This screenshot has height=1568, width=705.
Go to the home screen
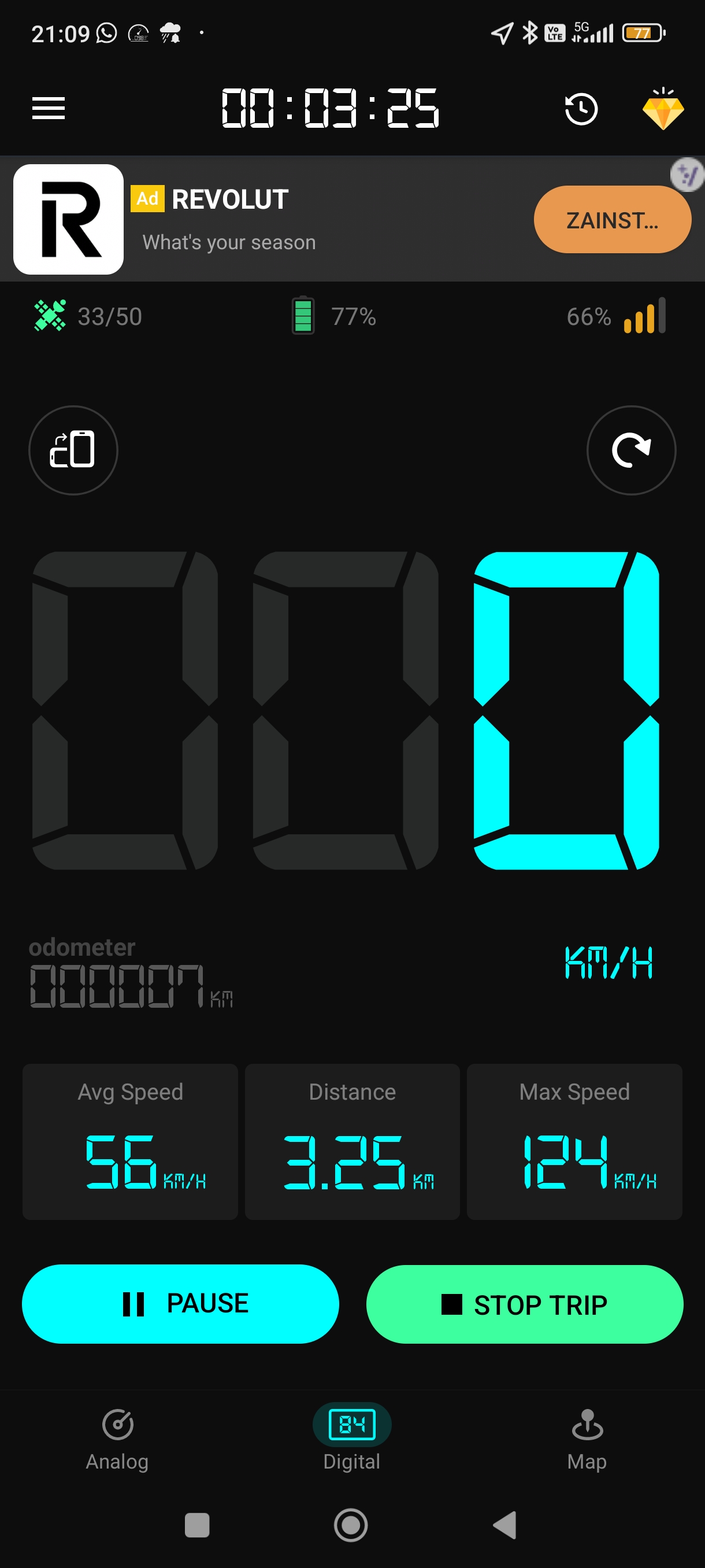[x=351, y=1525]
